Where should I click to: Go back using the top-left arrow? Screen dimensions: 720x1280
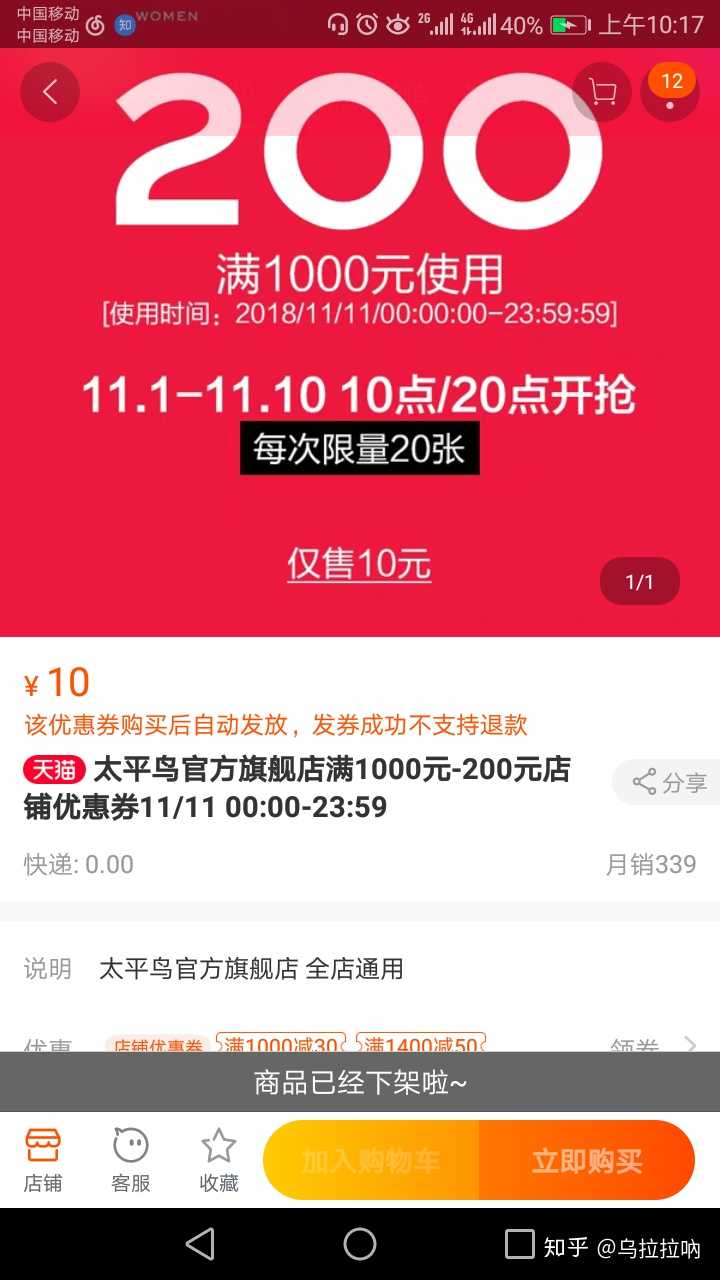[x=50, y=92]
